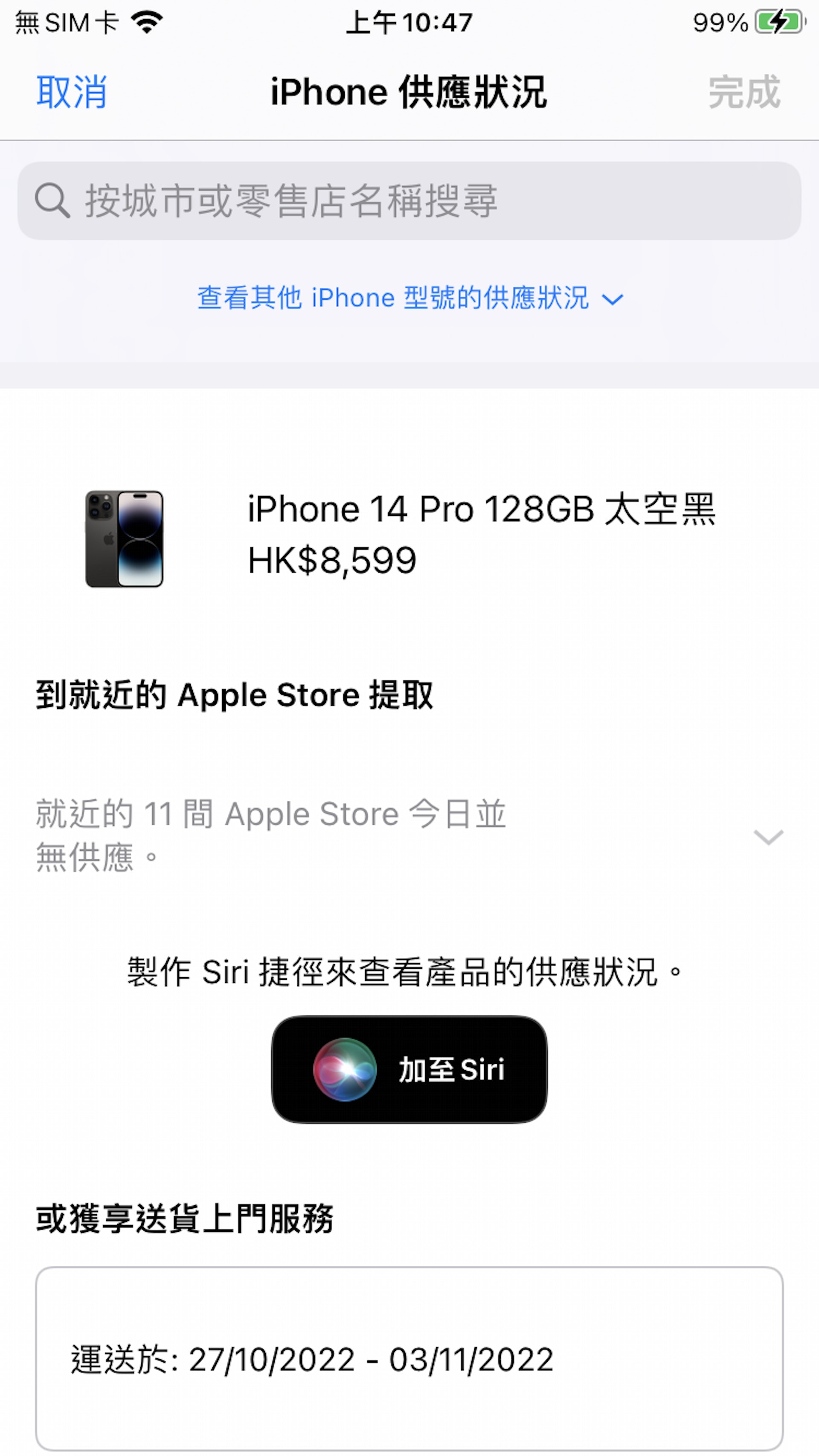Tap 完成 to finish
This screenshot has width=819, height=1456.
pos(744,92)
